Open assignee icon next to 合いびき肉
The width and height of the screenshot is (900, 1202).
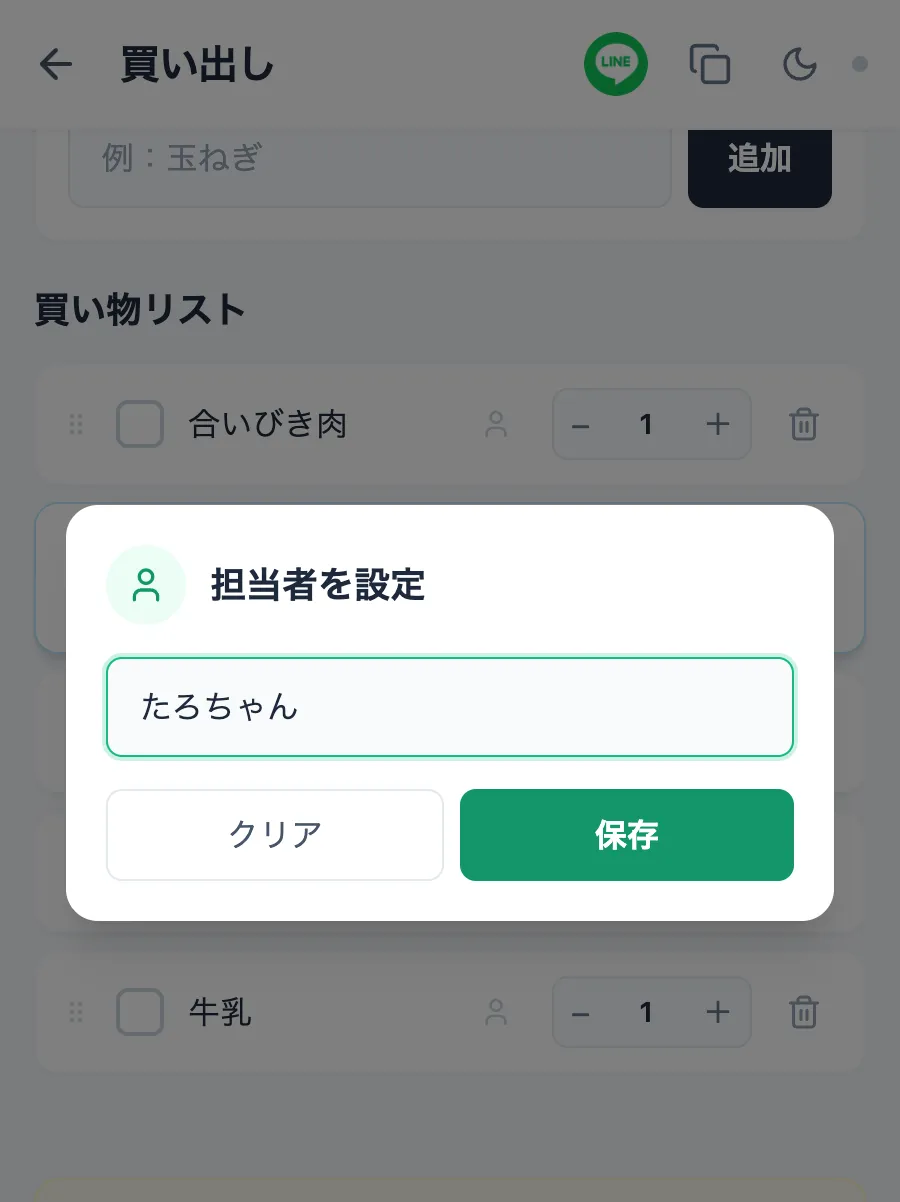pos(497,424)
